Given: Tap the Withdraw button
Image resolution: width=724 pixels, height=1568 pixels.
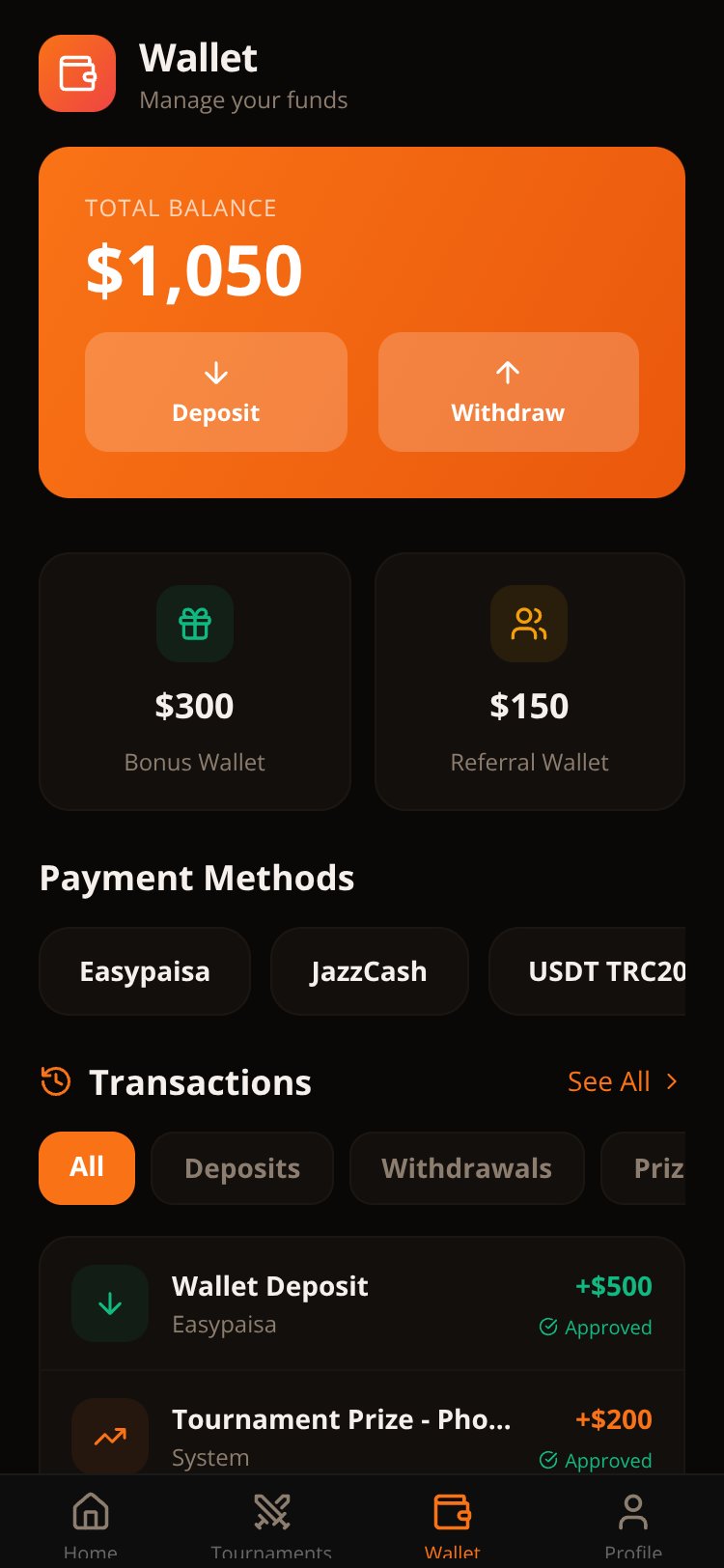Looking at the screenshot, I should pos(509,392).
